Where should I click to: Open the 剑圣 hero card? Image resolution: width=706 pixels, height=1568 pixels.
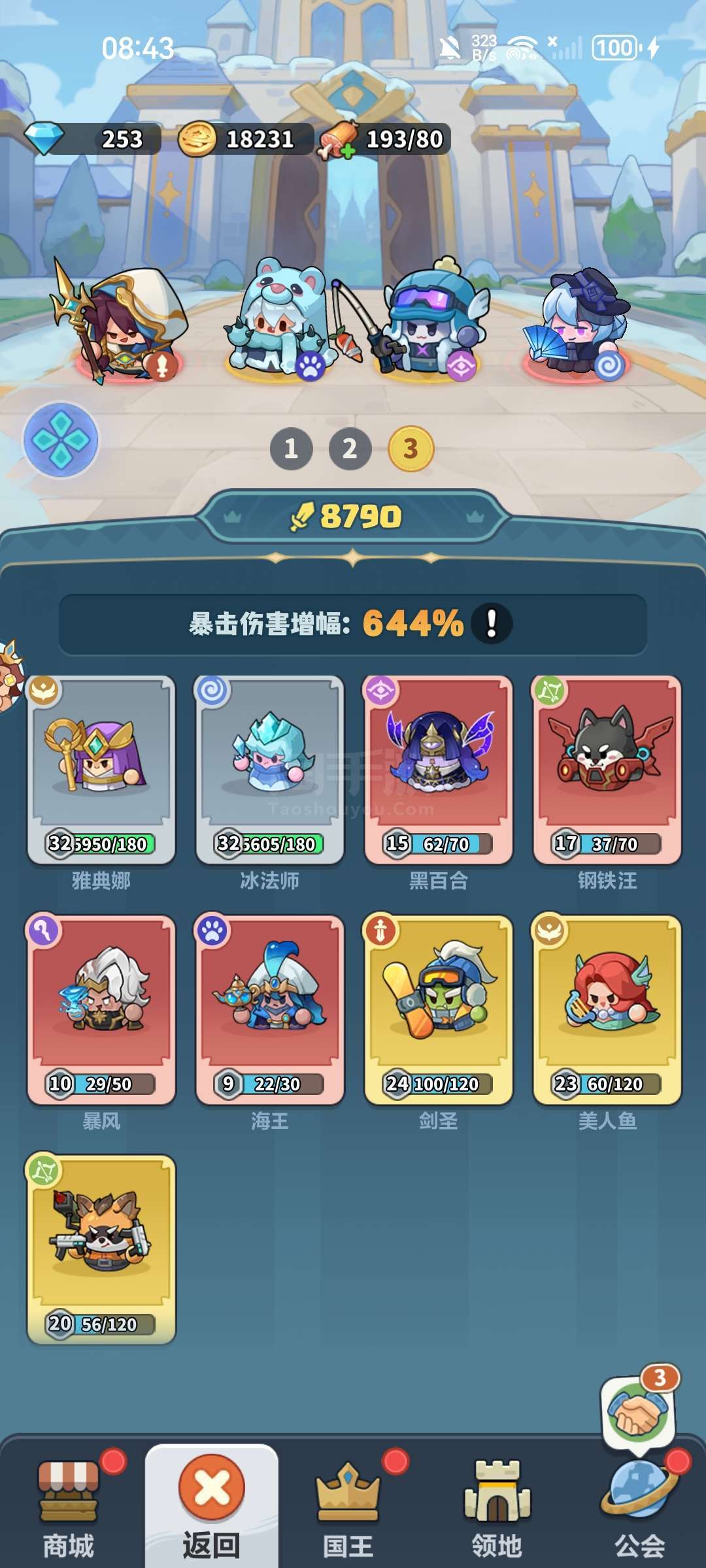[x=439, y=1010]
